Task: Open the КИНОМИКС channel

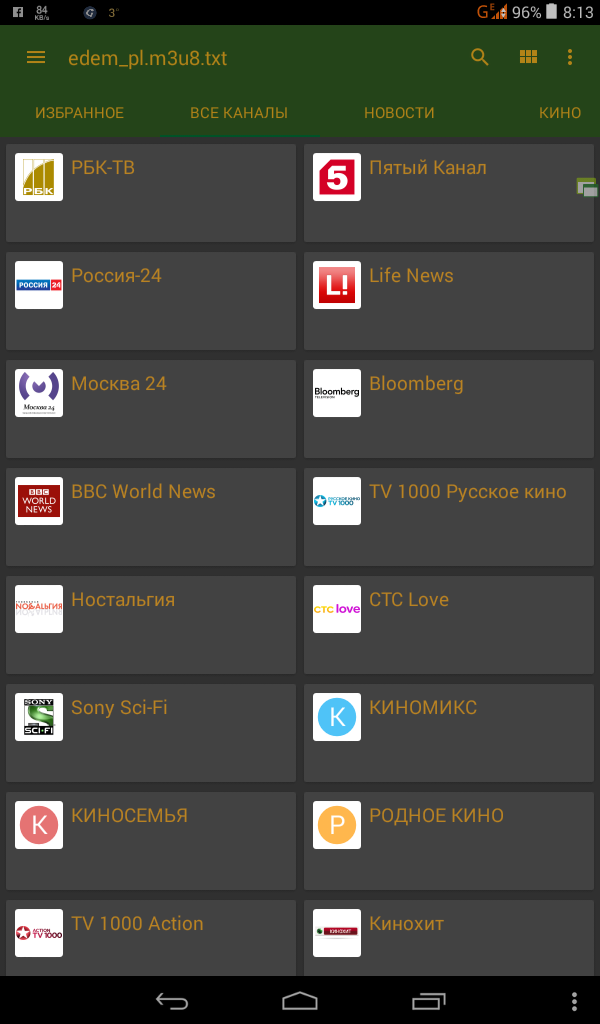Action: tap(449, 733)
